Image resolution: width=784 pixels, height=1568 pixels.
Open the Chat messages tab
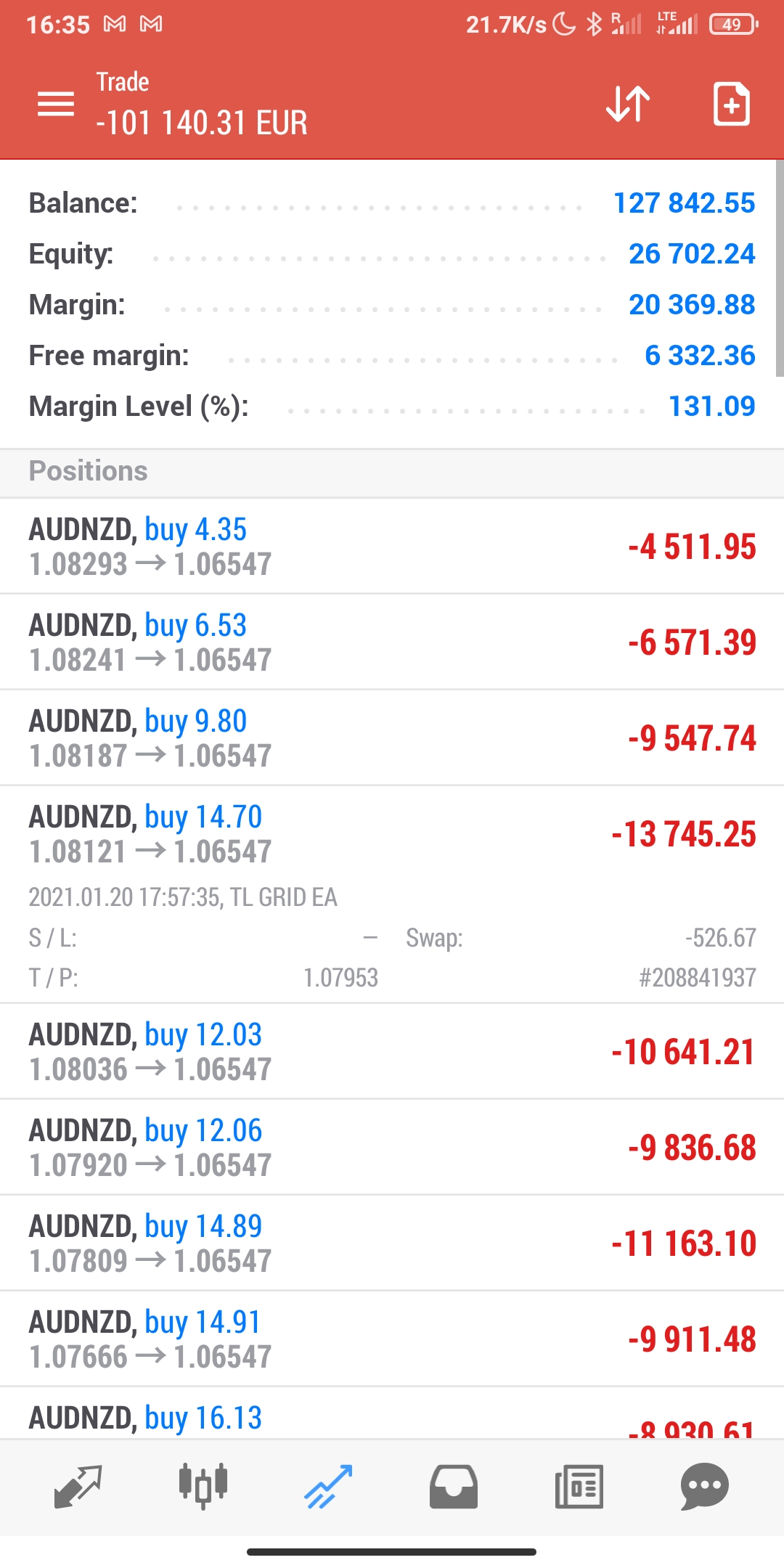point(705,1487)
